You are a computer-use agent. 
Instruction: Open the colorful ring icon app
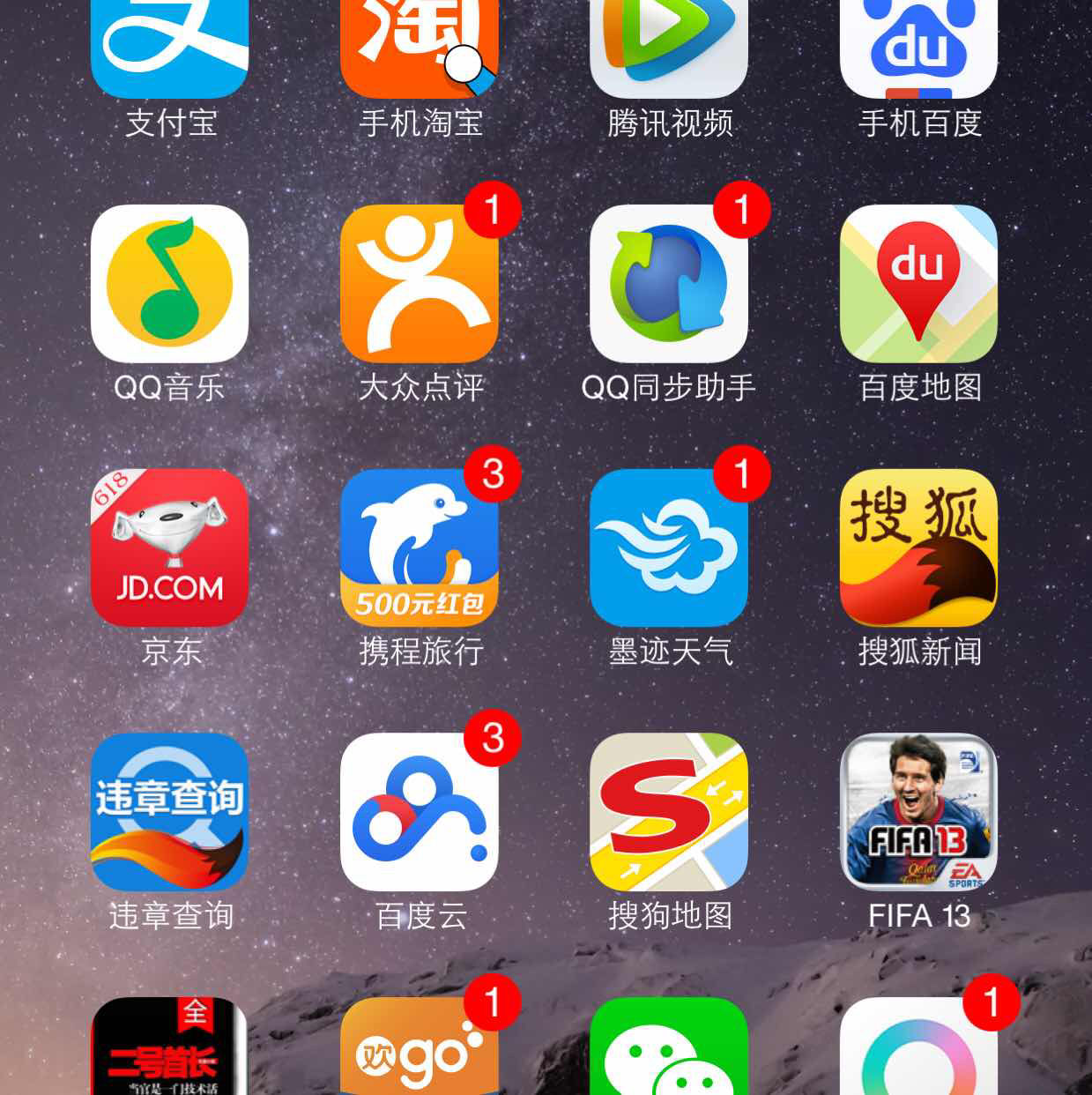(x=918, y=1049)
